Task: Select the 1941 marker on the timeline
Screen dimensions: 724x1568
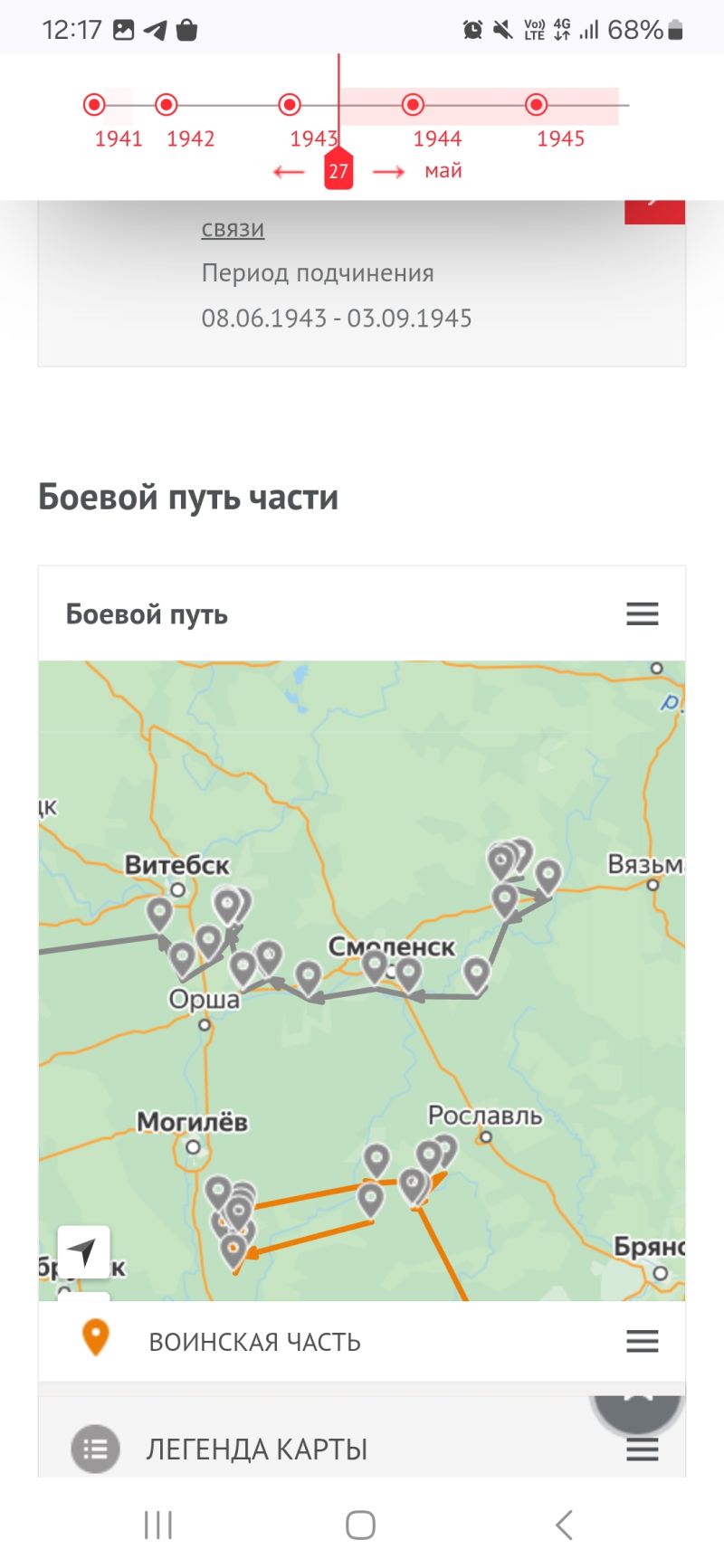Action: 94,105
